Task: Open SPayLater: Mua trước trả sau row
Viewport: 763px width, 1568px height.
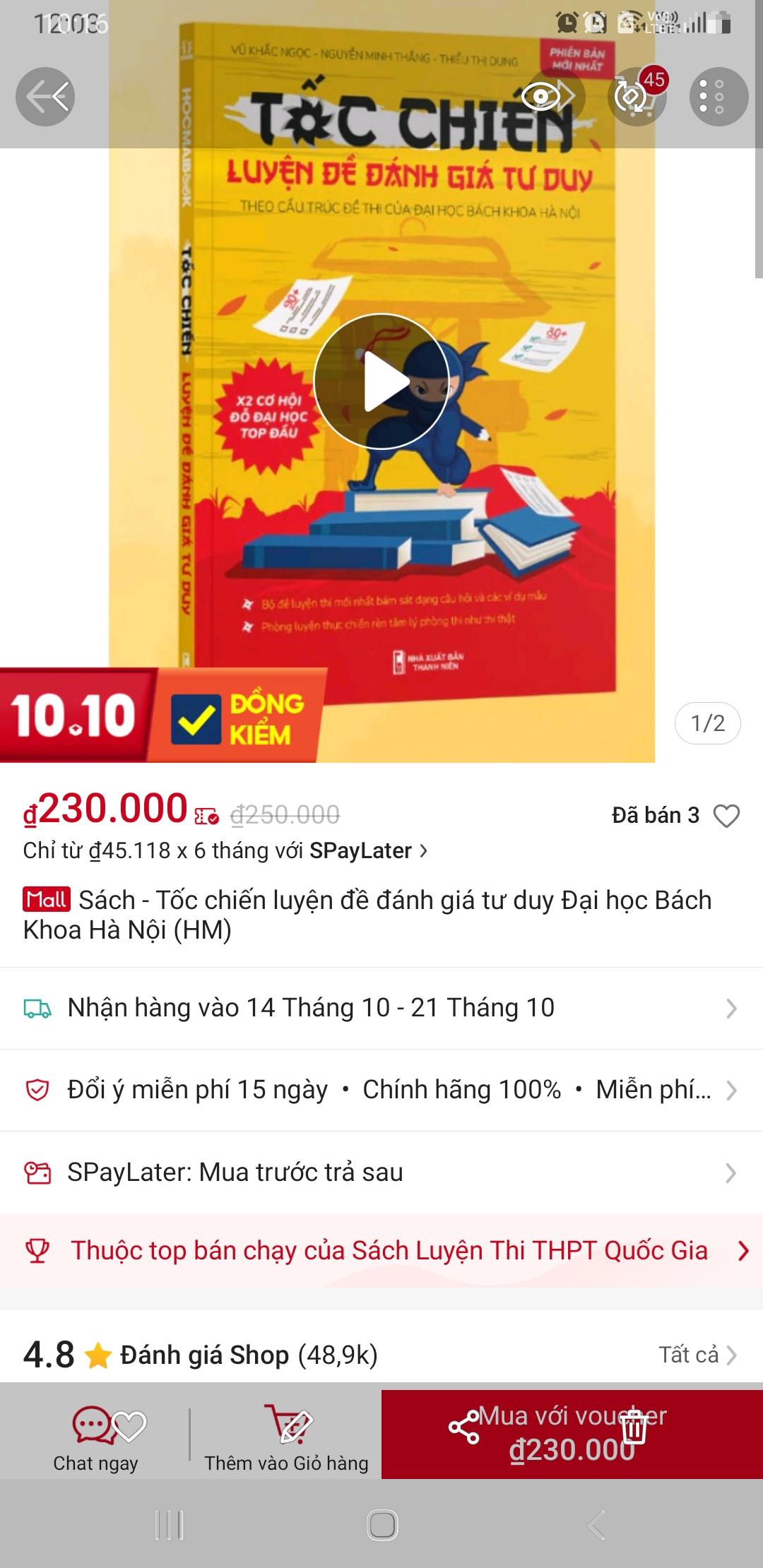Action: point(381,1172)
